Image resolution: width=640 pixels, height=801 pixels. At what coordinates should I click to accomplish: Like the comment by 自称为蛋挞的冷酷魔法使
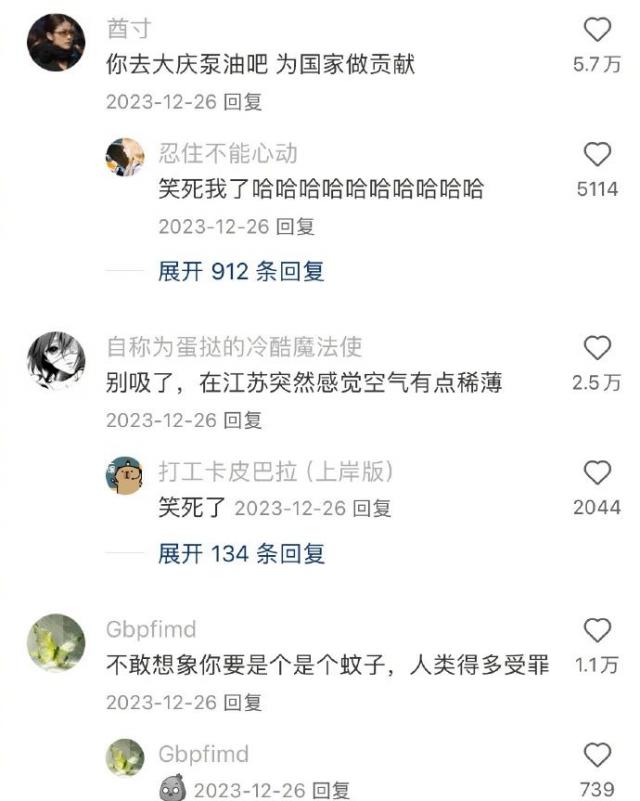tap(597, 348)
